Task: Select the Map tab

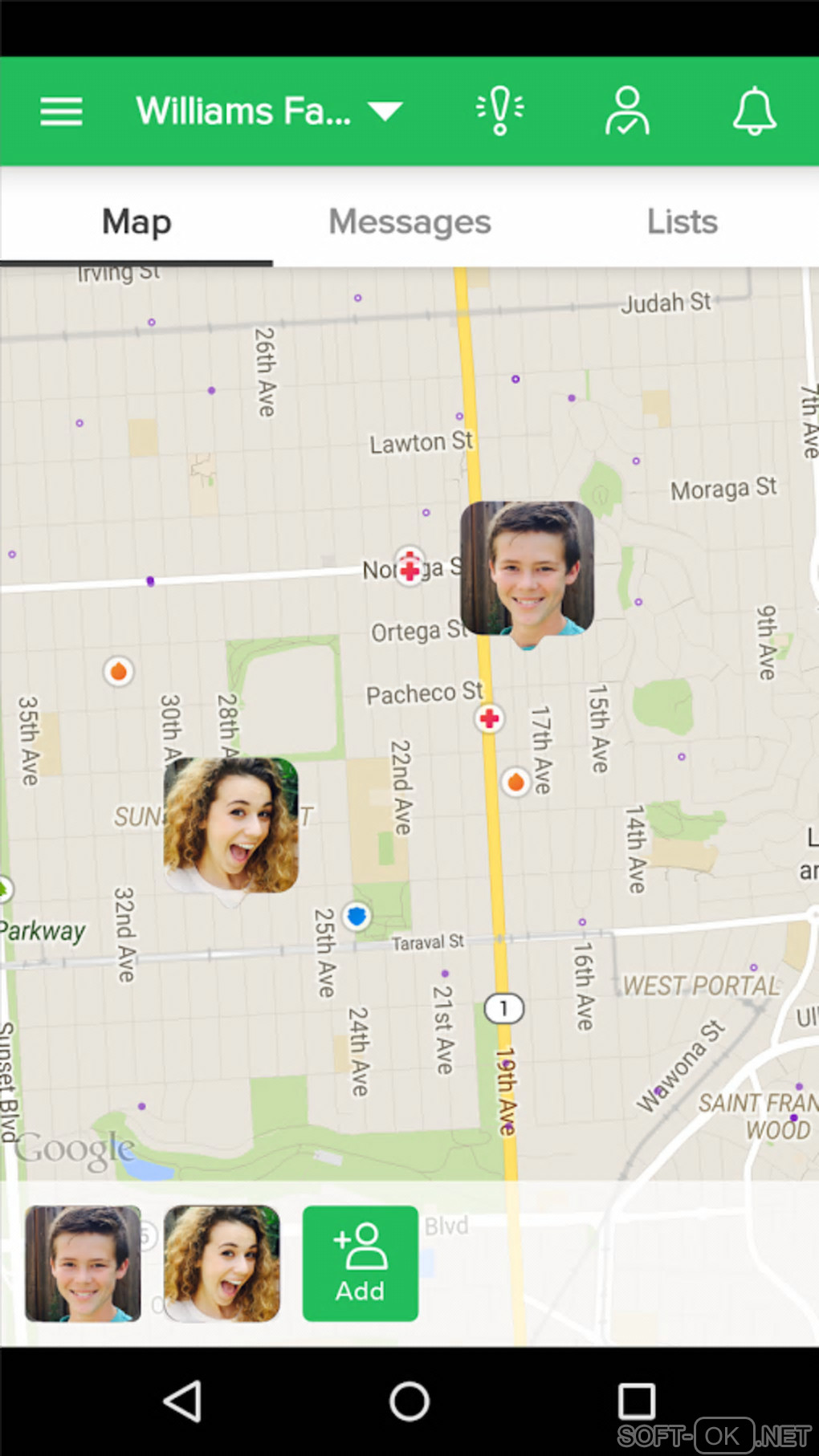Action: pos(136,222)
